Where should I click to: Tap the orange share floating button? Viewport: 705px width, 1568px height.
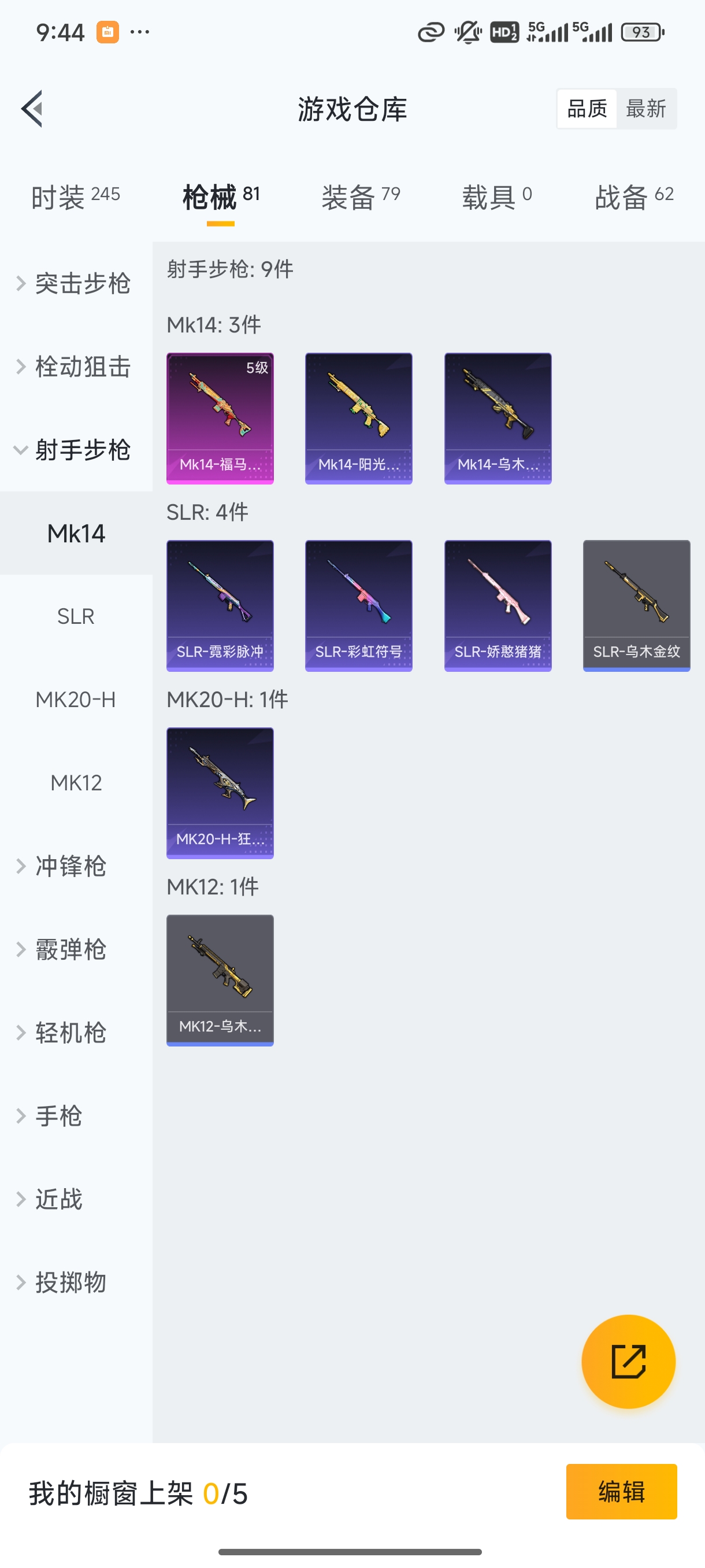coord(628,1362)
